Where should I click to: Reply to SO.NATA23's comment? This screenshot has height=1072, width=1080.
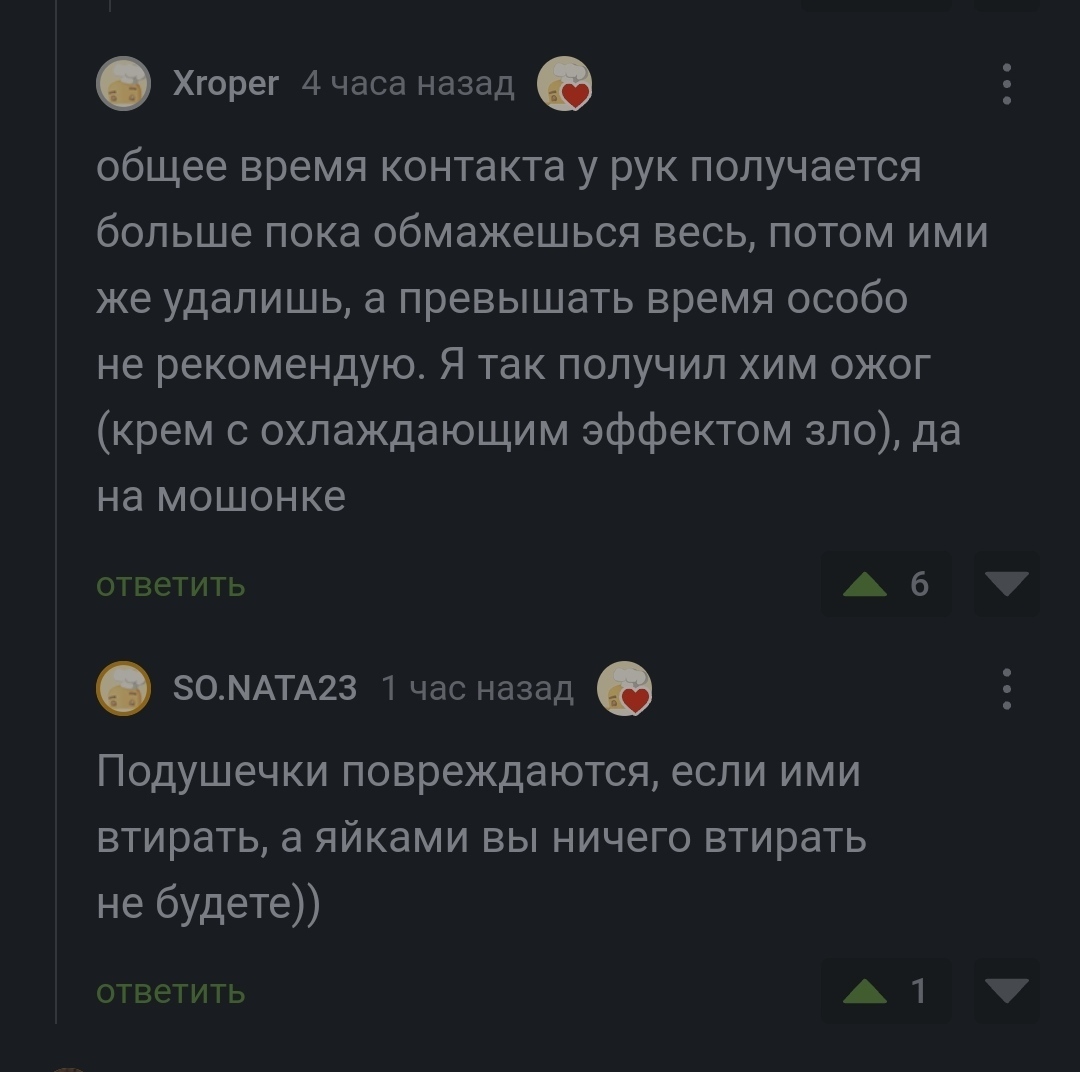(x=171, y=991)
